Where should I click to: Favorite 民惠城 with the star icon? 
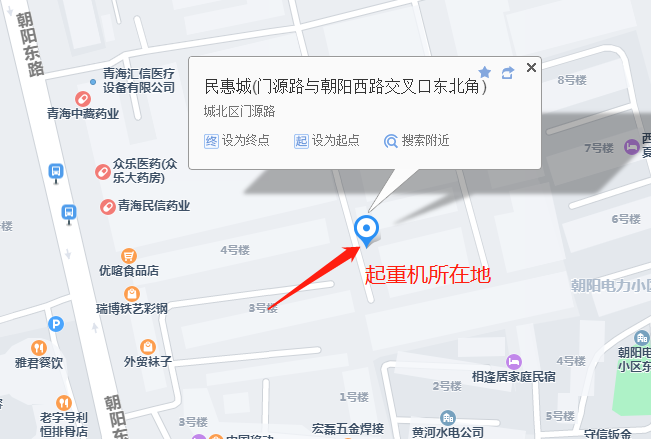click(x=485, y=72)
